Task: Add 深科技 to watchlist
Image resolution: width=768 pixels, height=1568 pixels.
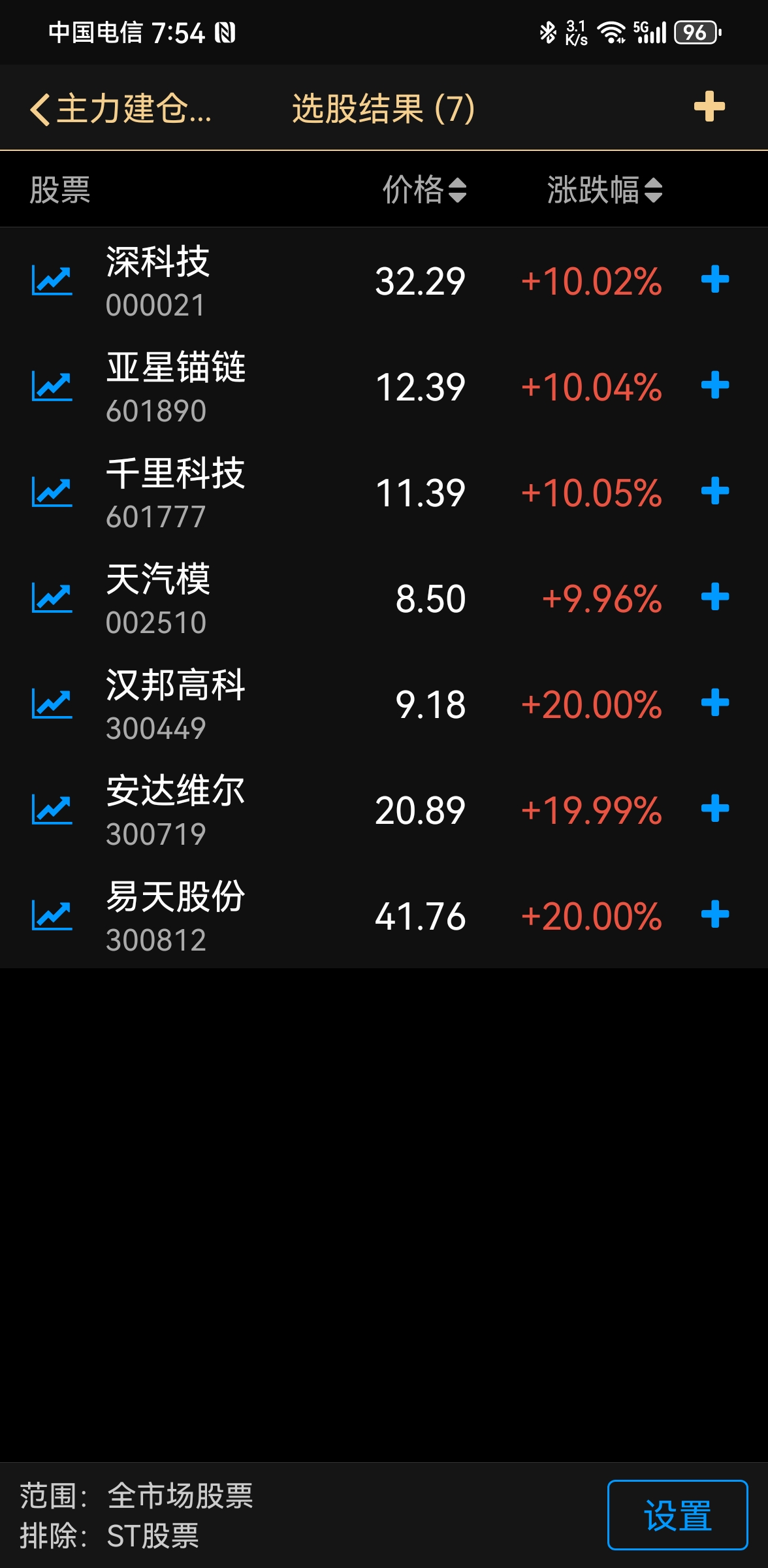Action: pyautogui.click(x=714, y=280)
